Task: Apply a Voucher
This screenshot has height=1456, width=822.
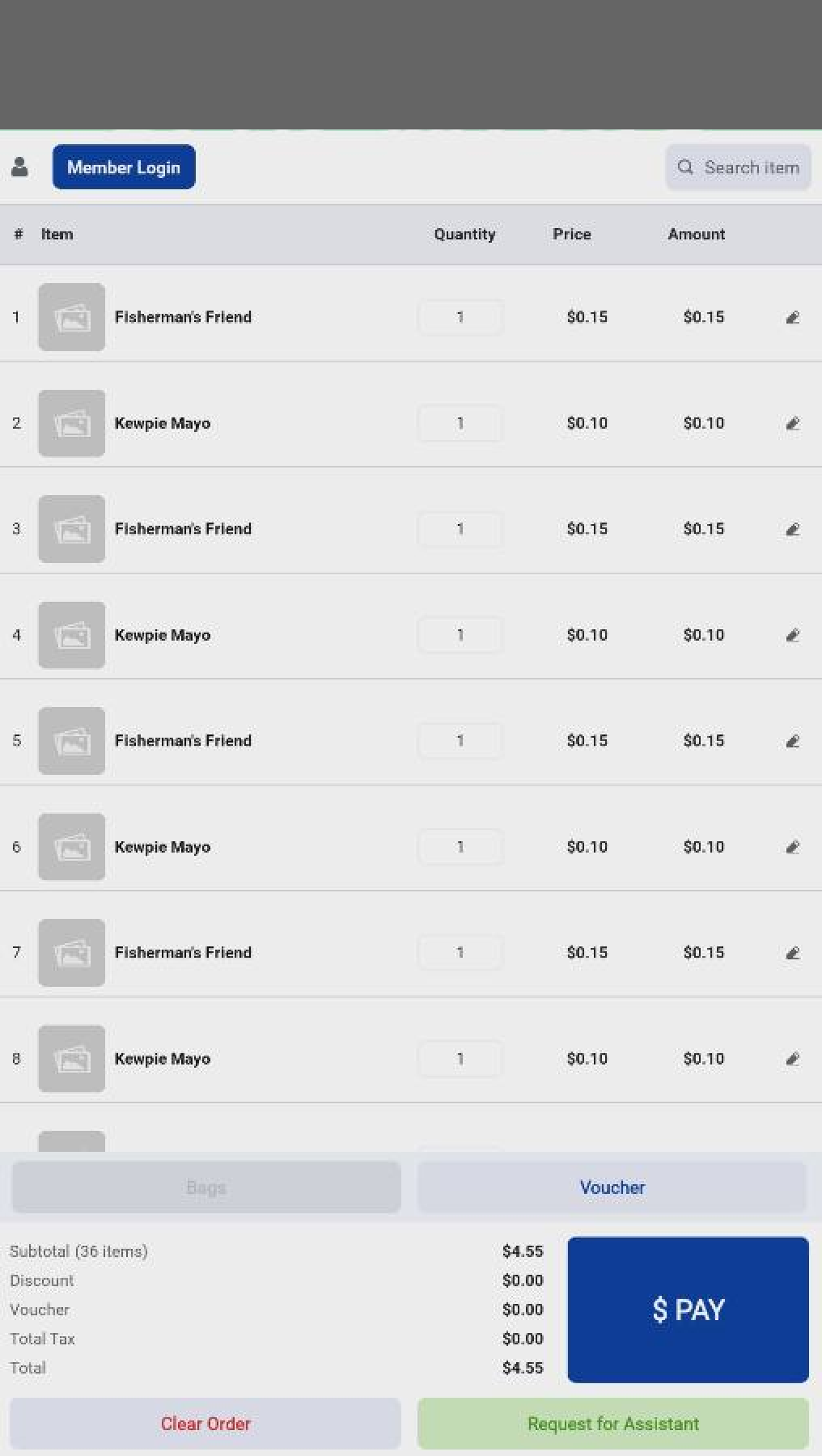Action: click(612, 1187)
